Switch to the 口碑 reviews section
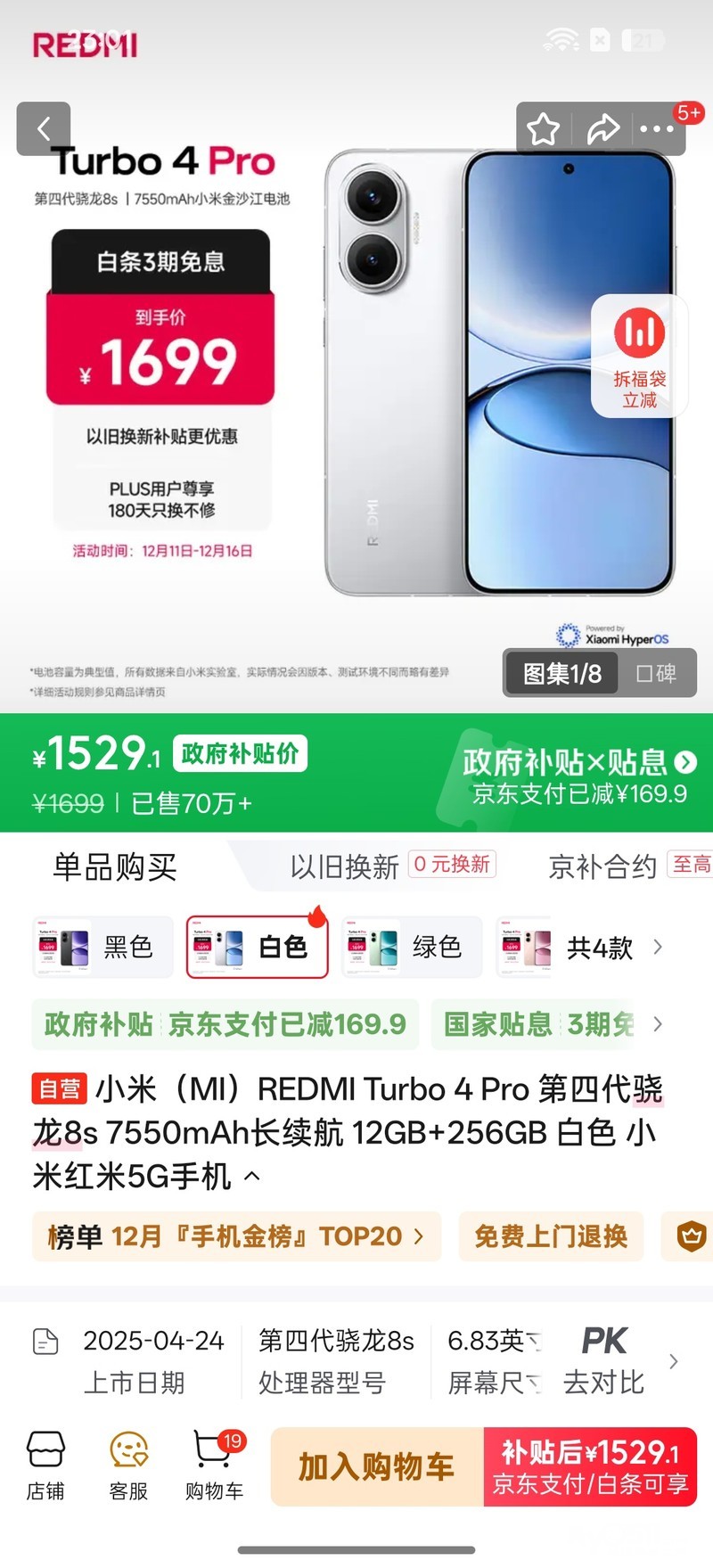This screenshot has width=713, height=1568. coord(656,673)
